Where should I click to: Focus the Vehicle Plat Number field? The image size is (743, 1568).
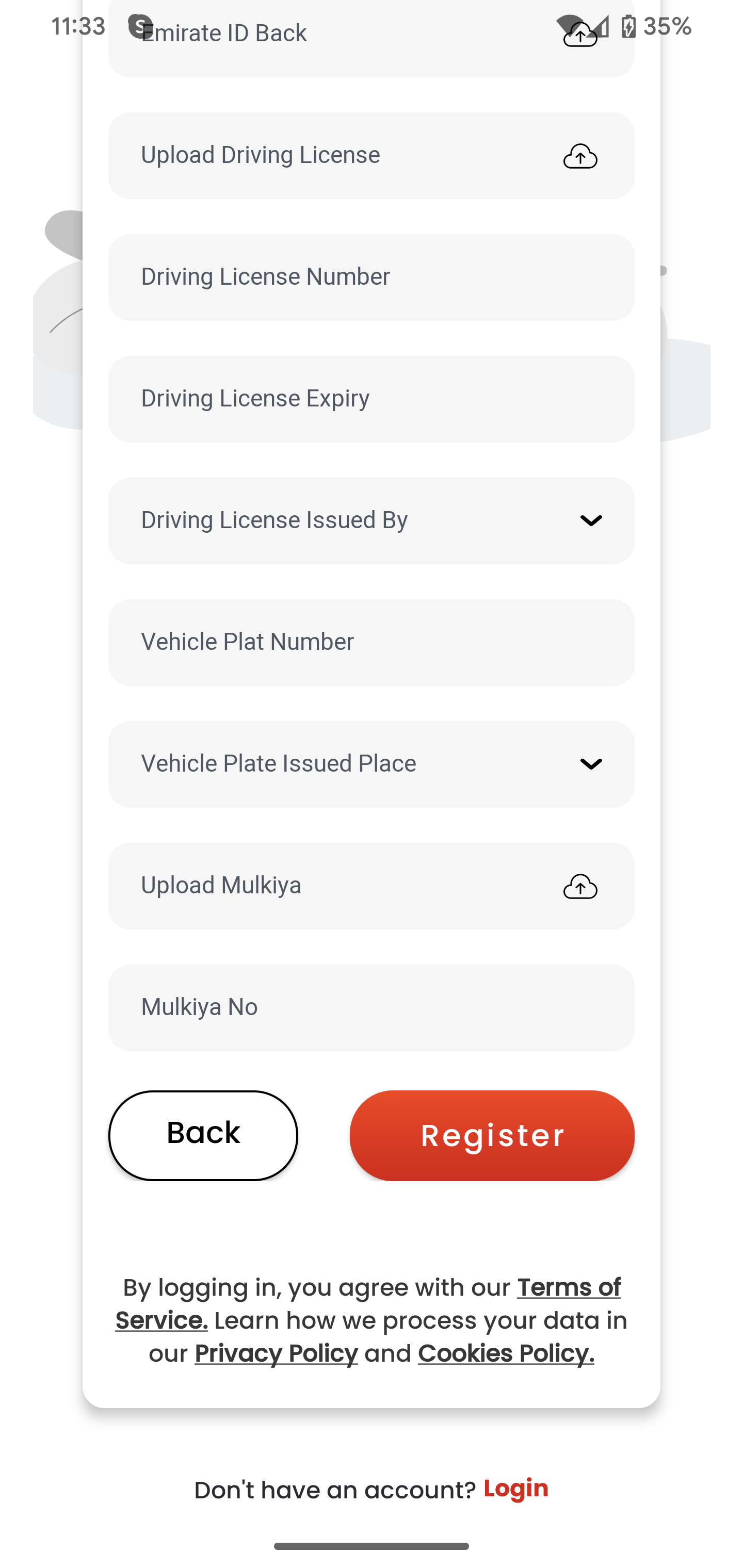click(371, 642)
